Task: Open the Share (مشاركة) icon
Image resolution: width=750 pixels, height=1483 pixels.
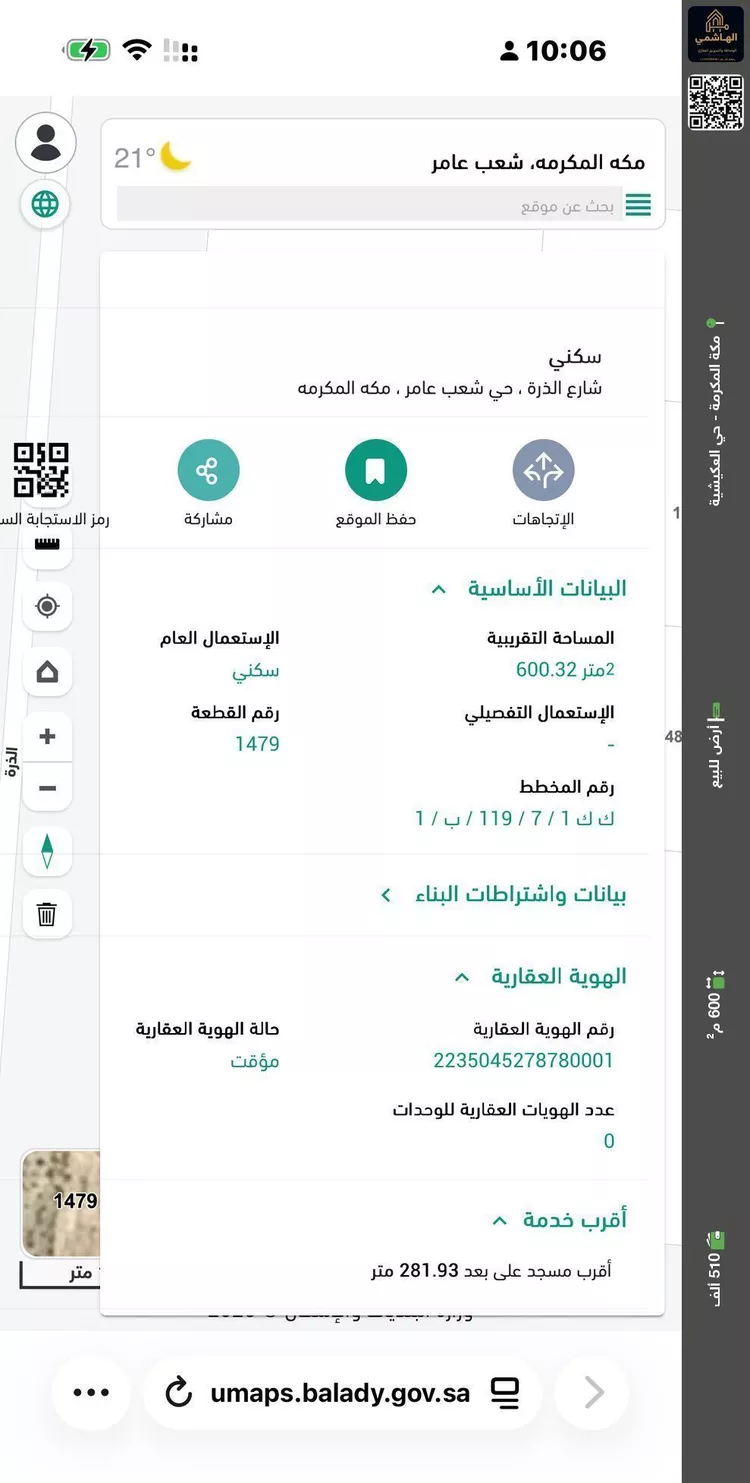Action: [208, 468]
